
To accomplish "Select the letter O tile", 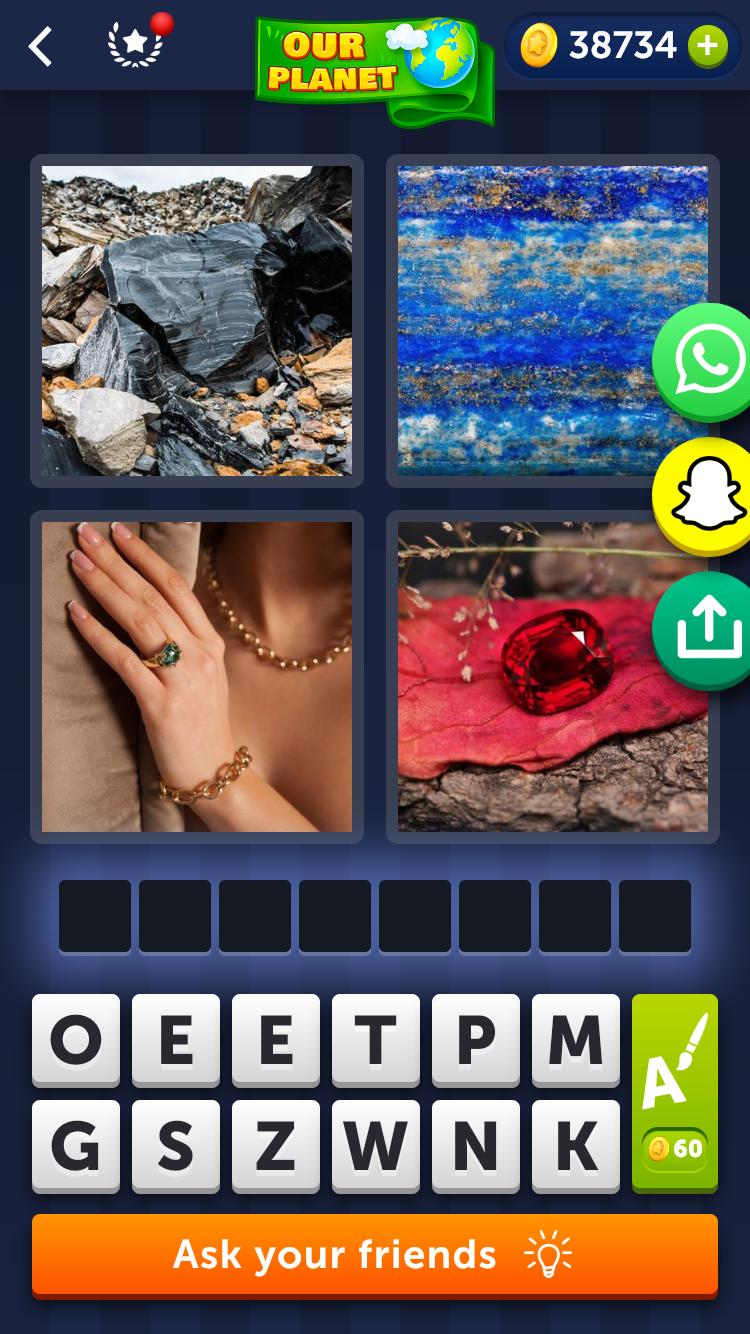I will point(76,1040).
